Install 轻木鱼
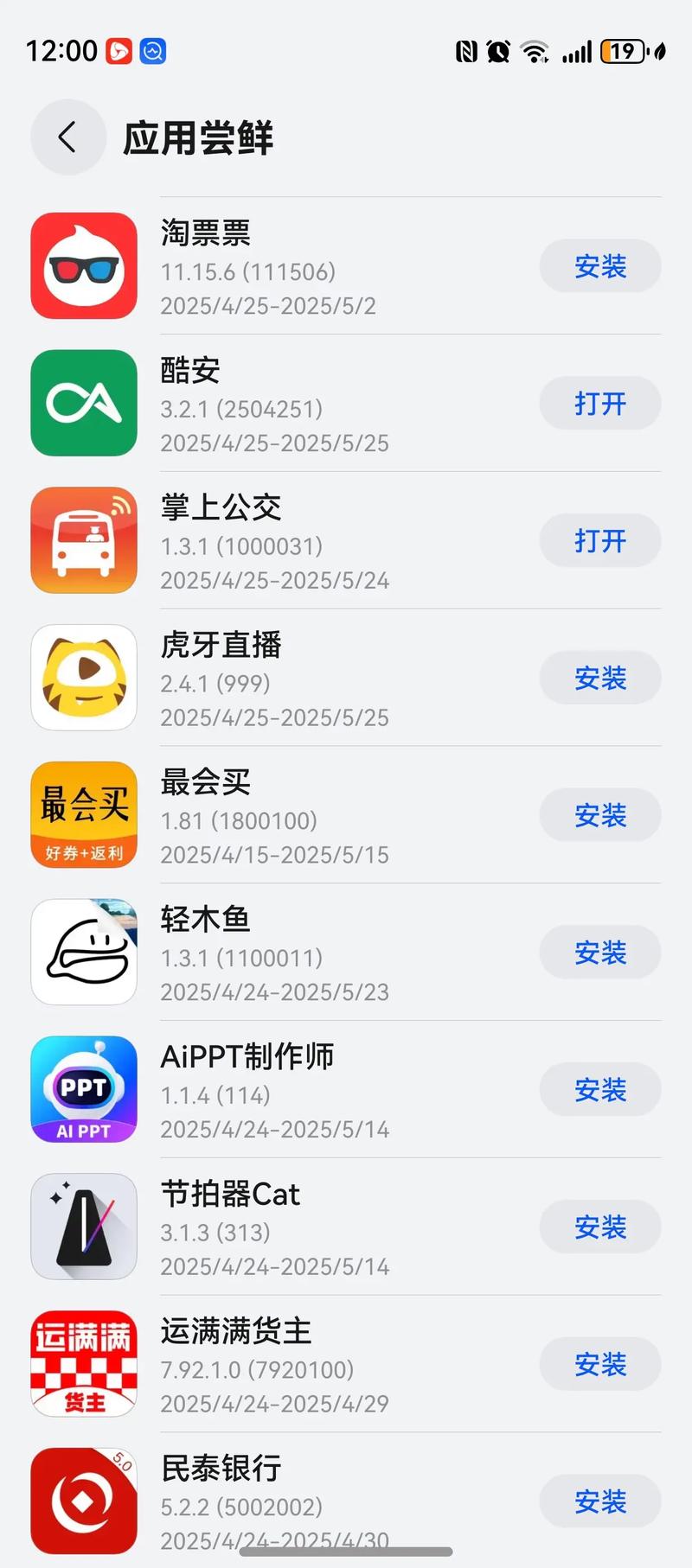Screen dimensions: 692x1568 [x=600, y=952]
